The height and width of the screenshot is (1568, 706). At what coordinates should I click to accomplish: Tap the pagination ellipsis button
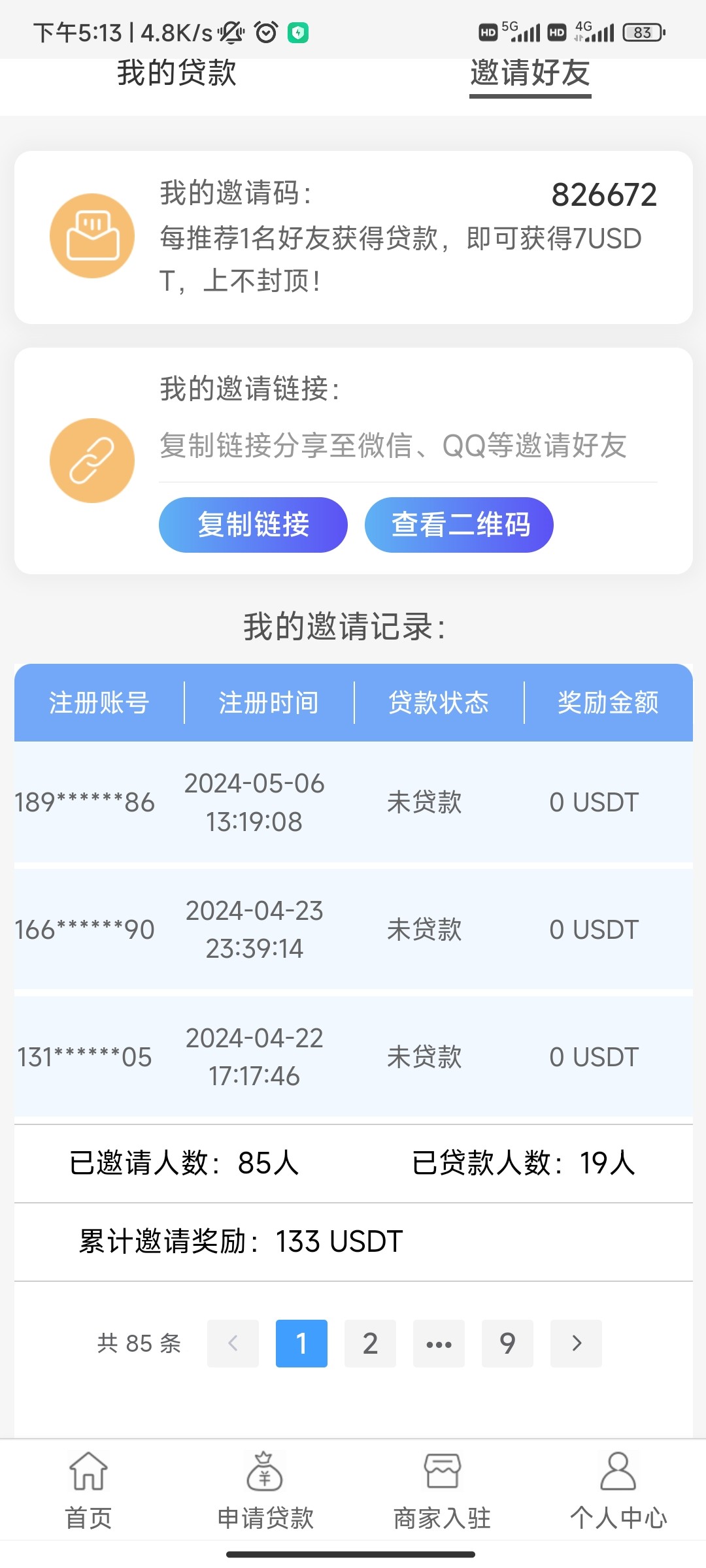439,1343
